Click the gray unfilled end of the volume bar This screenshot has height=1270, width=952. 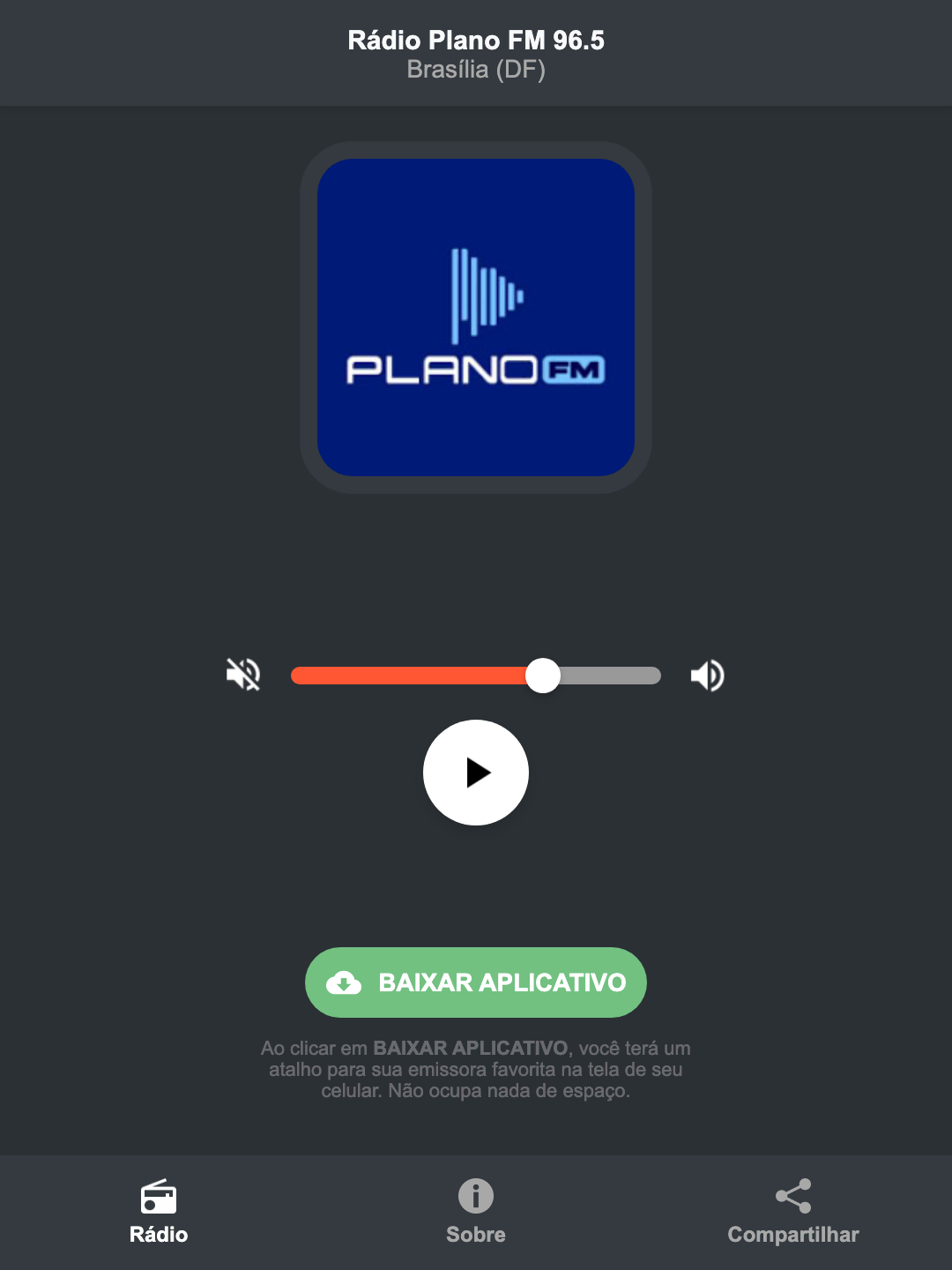pos(617,675)
